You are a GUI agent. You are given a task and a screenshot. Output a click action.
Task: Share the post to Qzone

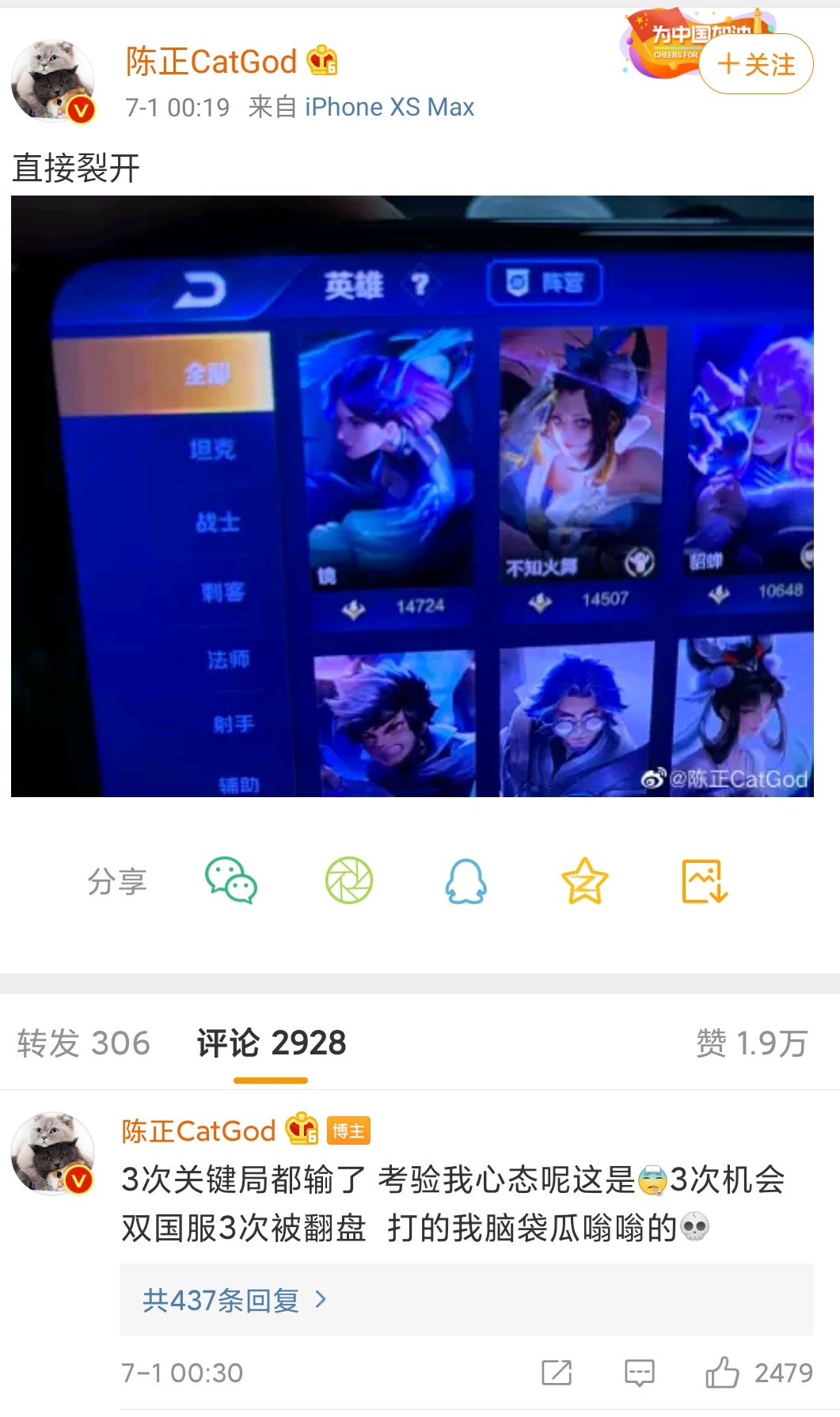[584, 880]
